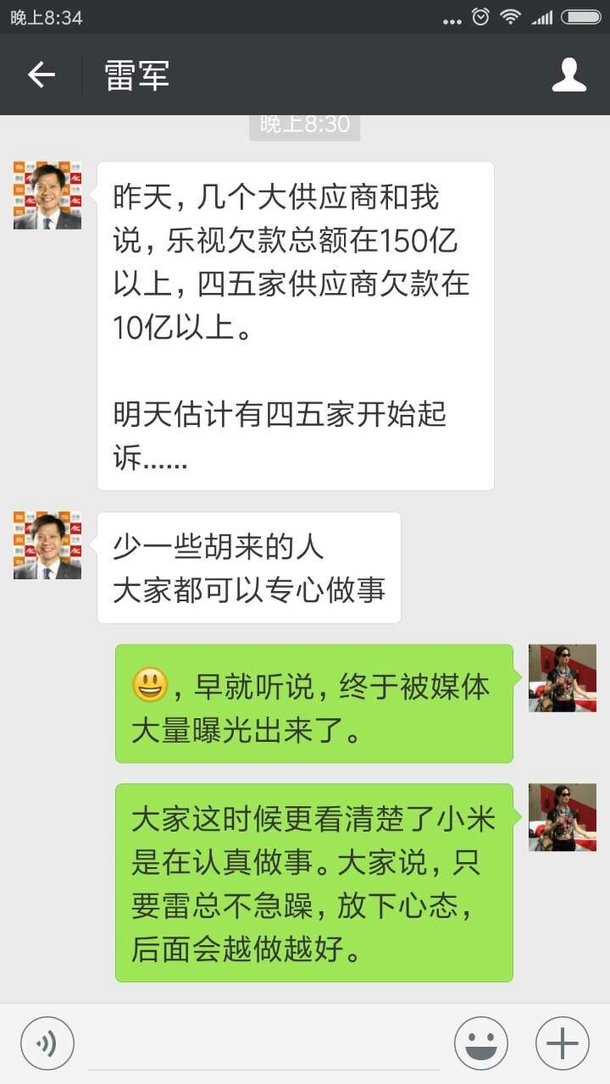Tap the message text input field
The width and height of the screenshot is (610, 1084).
265,1044
